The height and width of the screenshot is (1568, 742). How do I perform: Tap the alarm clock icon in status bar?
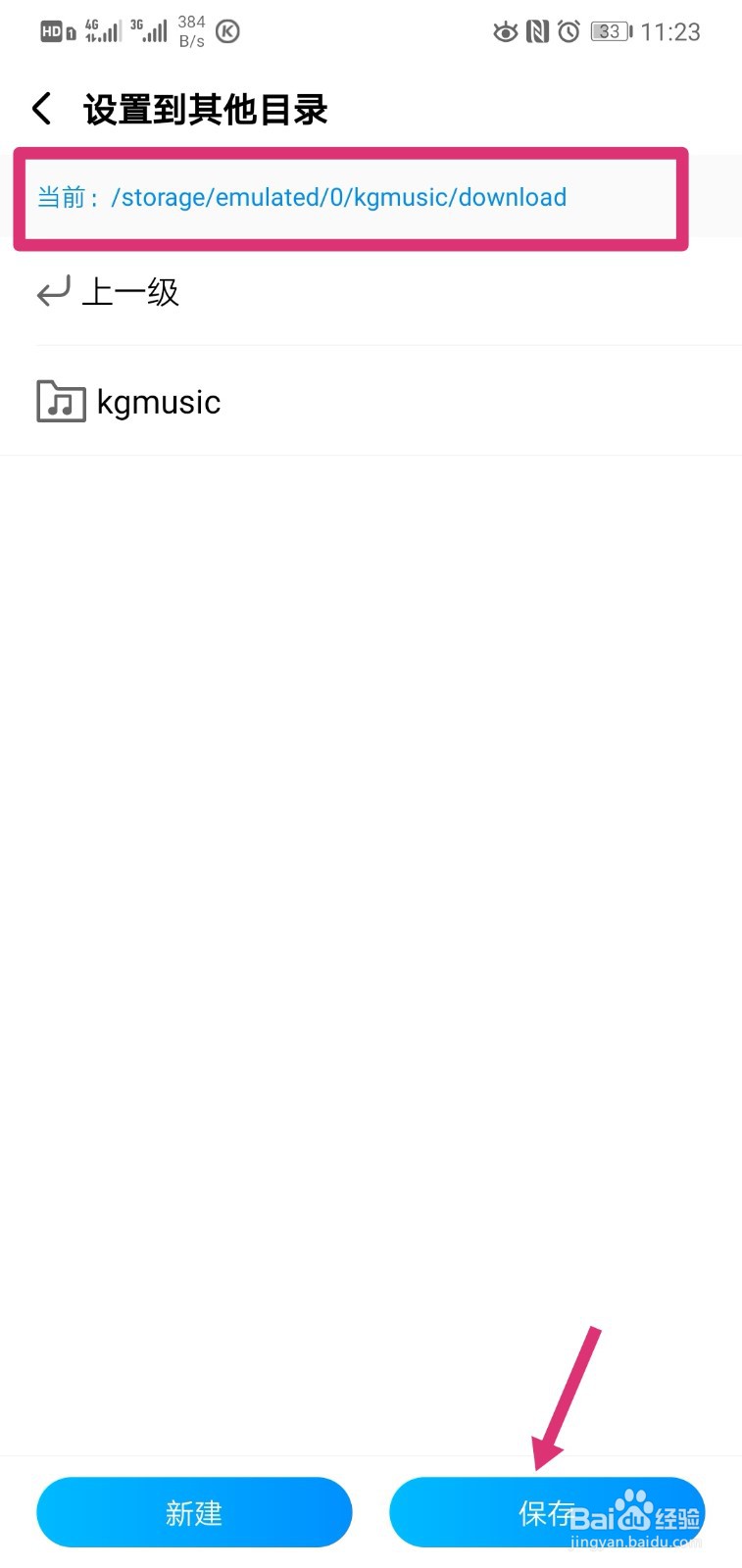[x=569, y=31]
